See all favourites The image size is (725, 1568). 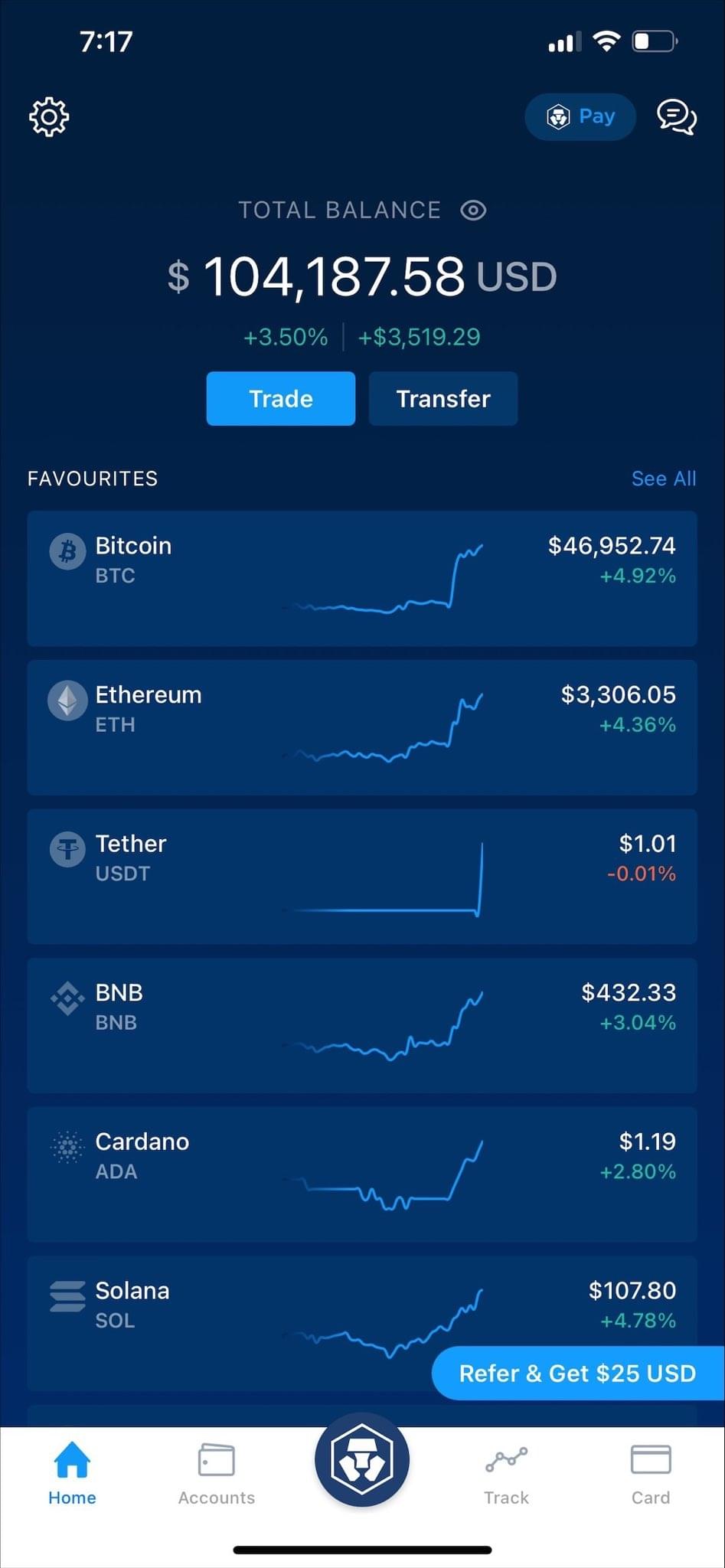pyautogui.click(x=663, y=479)
